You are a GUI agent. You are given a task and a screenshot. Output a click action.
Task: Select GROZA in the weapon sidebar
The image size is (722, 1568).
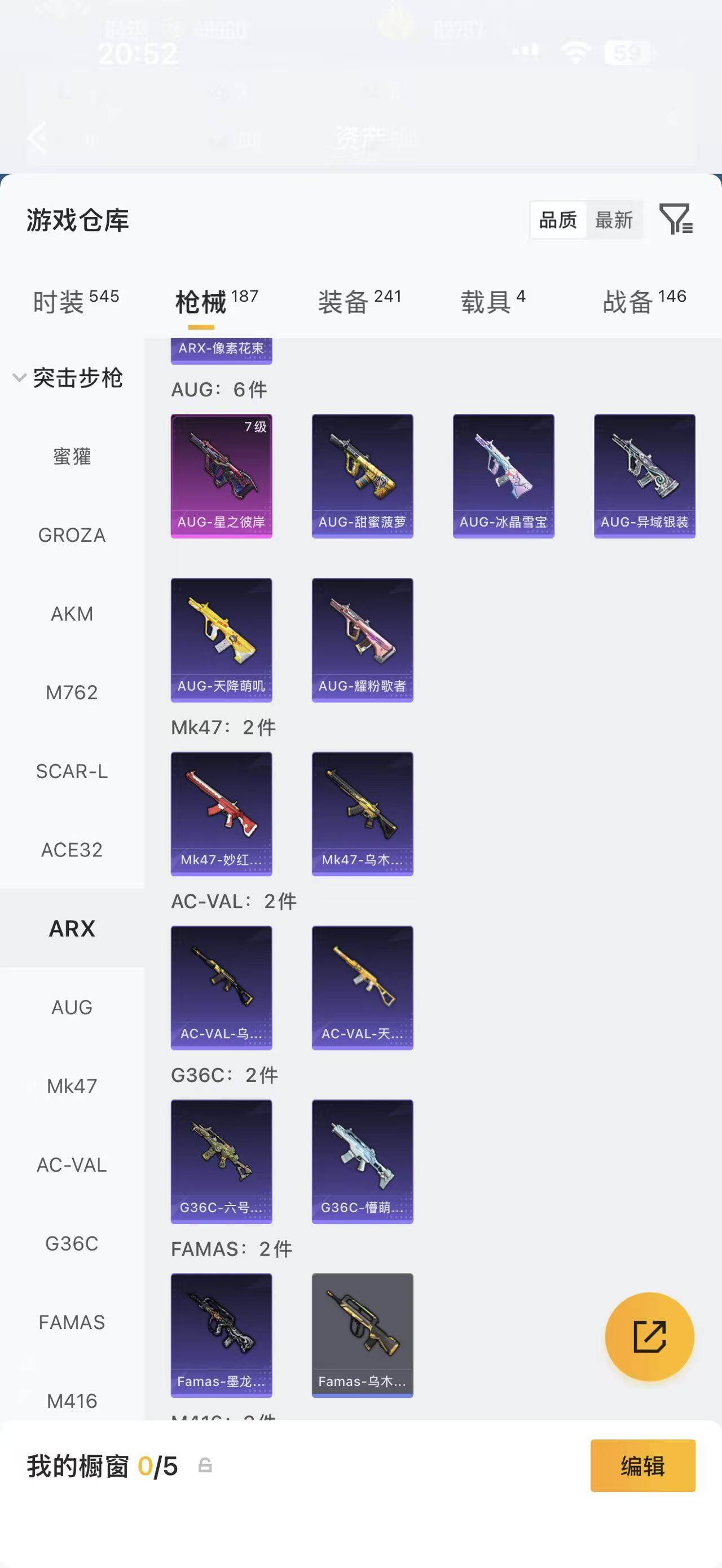[72, 535]
